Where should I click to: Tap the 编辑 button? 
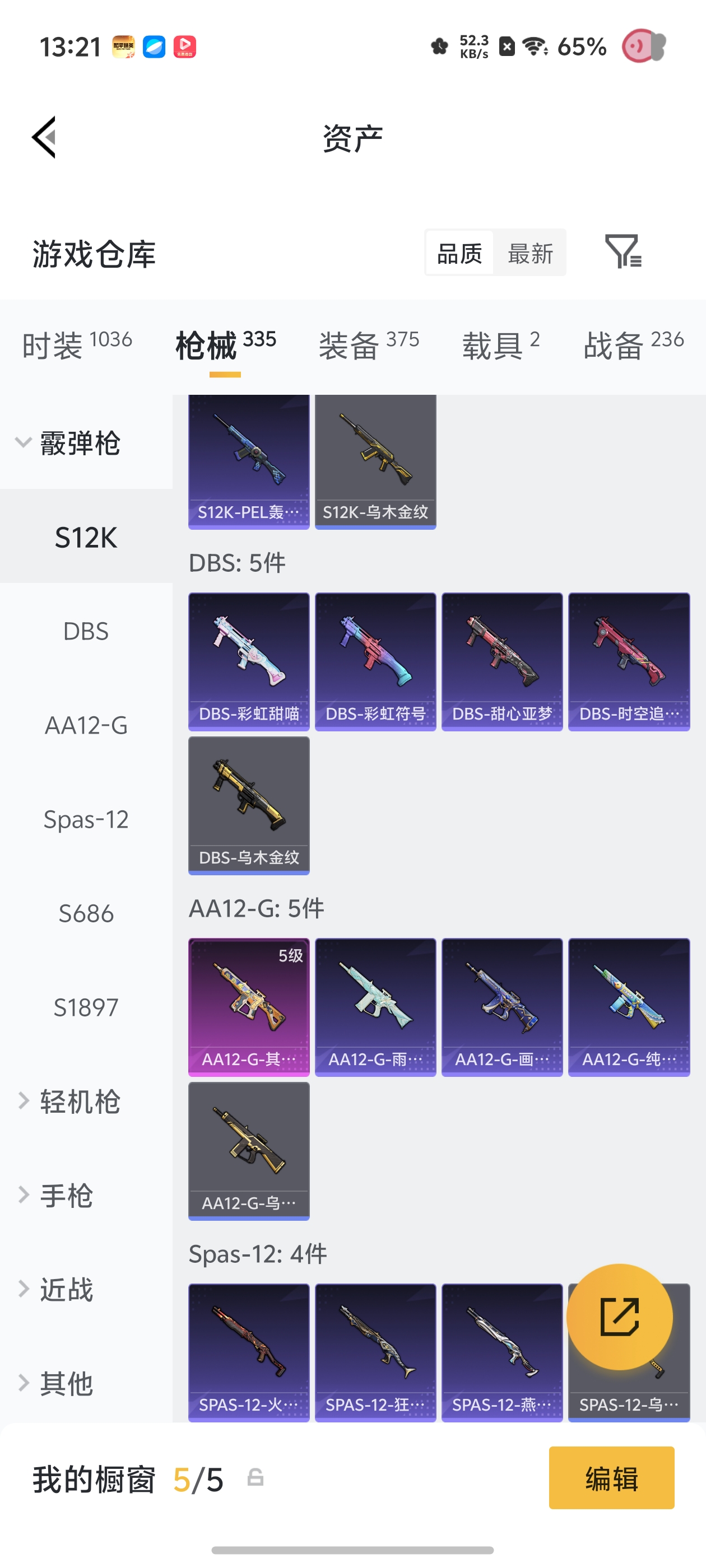tap(611, 1478)
